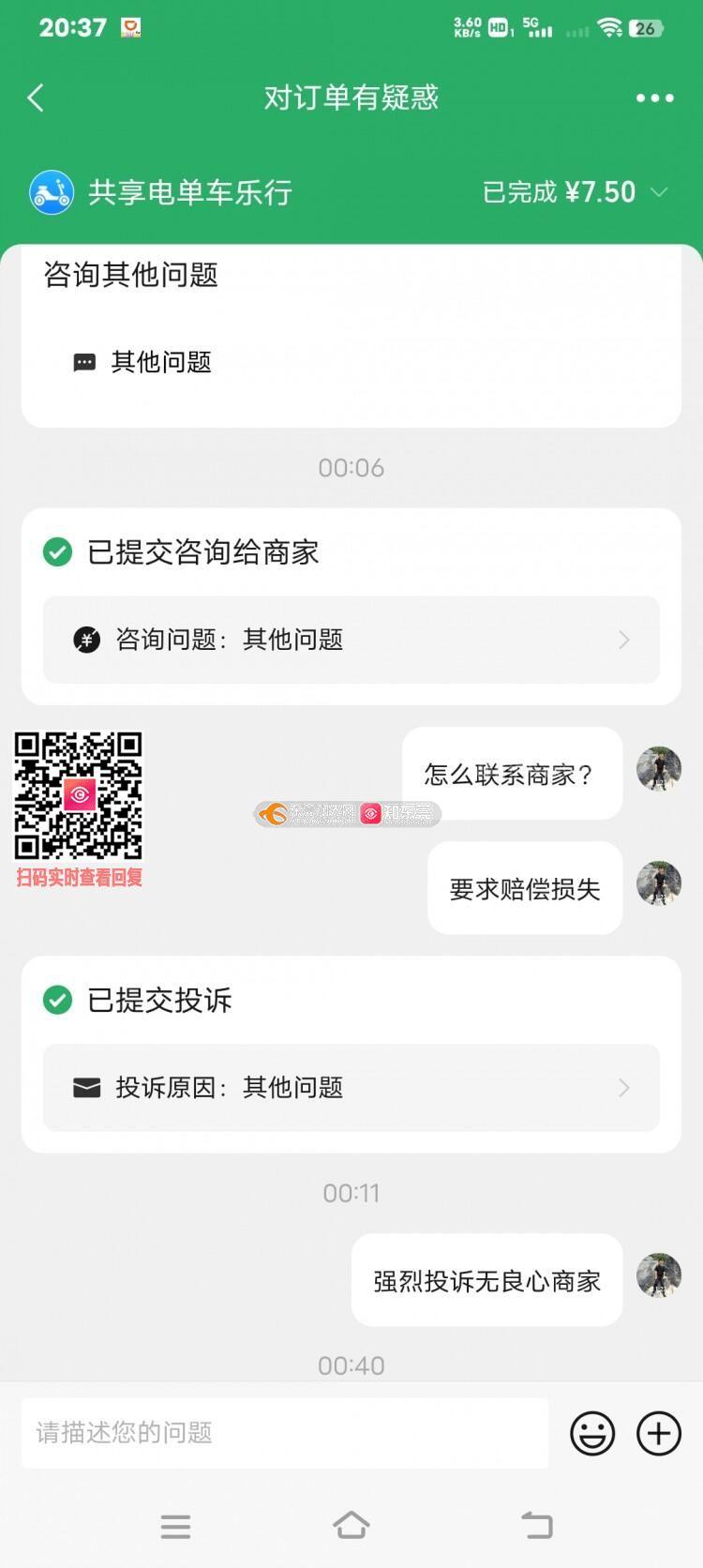Focus the 请描述您的问题 text field
The height and width of the screenshot is (1568, 703).
click(x=285, y=1433)
